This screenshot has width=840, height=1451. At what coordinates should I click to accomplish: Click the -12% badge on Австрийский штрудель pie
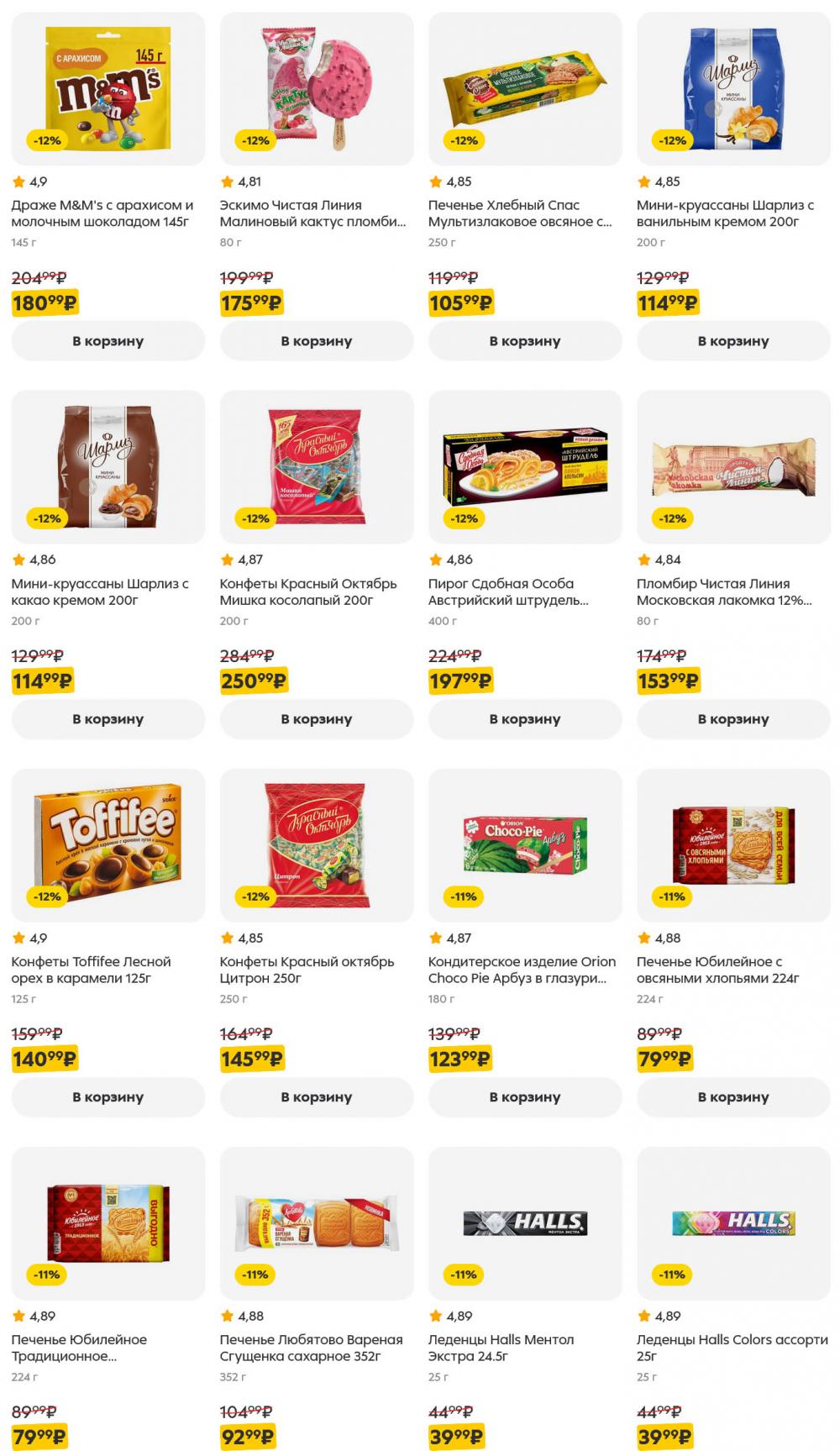(x=465, y=518)
